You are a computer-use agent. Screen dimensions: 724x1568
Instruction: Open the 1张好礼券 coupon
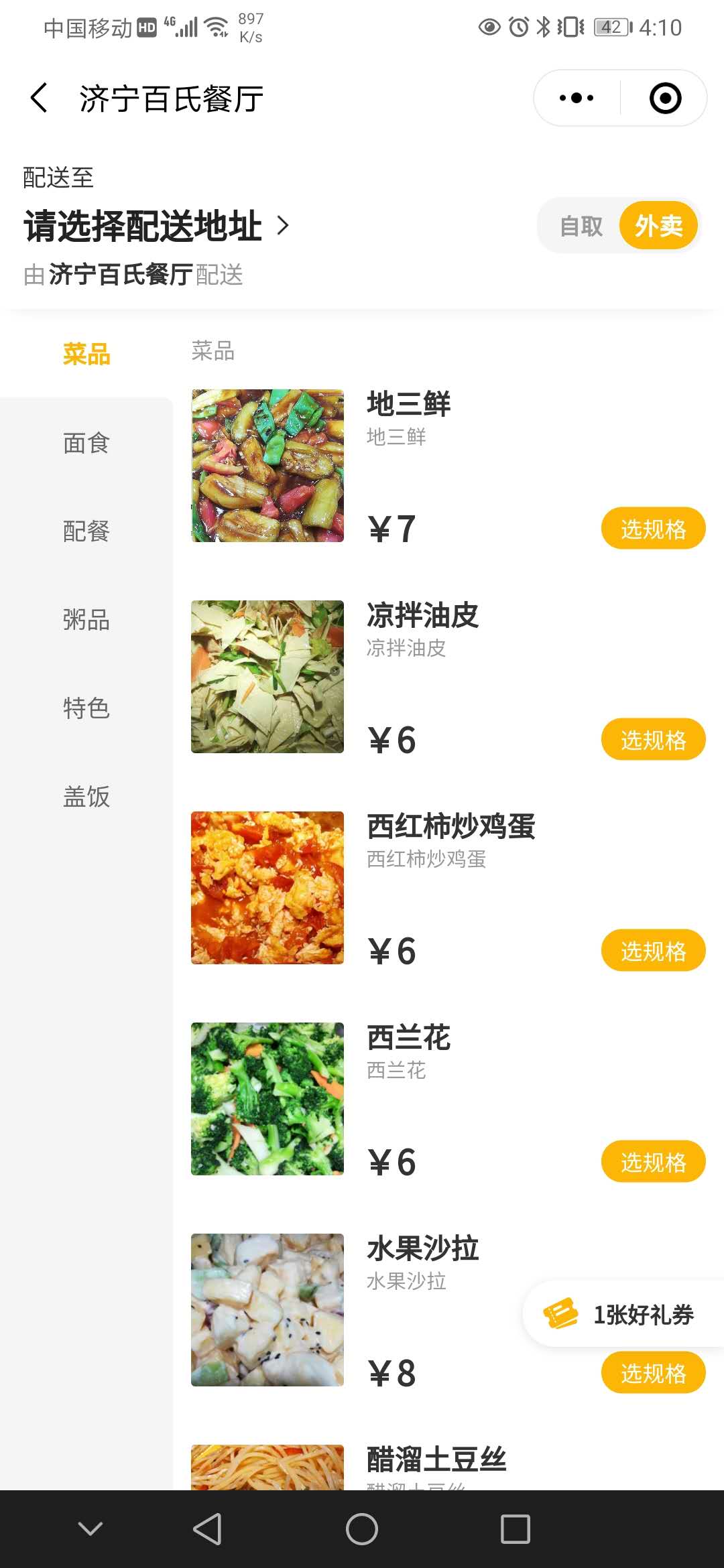point(623,1315)
